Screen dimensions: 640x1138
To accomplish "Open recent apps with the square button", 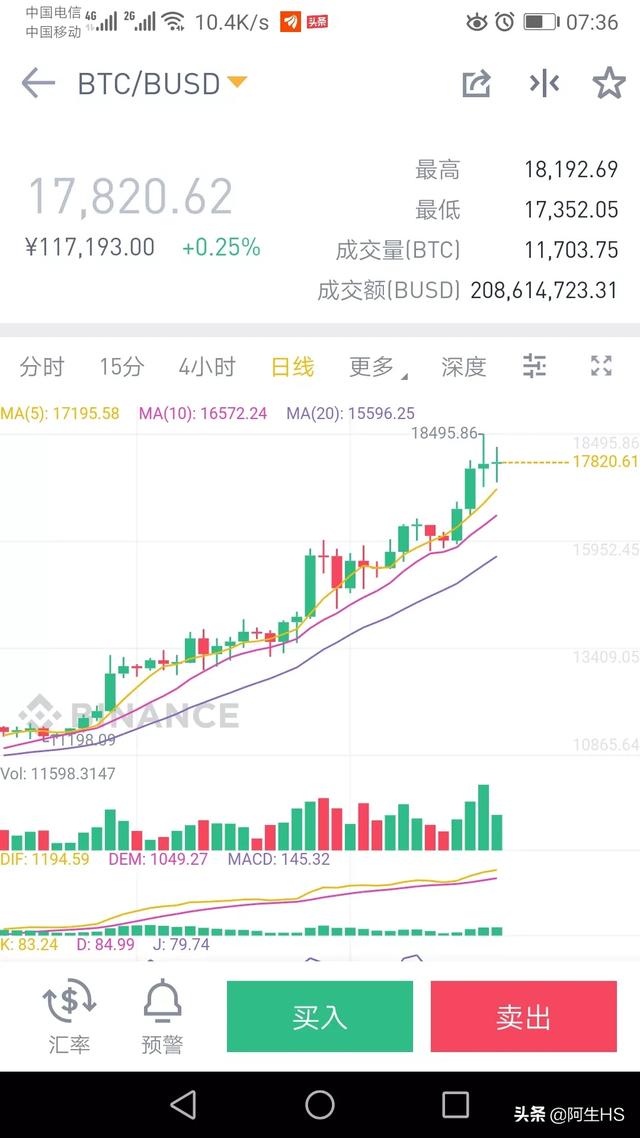I will click(x=455, y=1104).
